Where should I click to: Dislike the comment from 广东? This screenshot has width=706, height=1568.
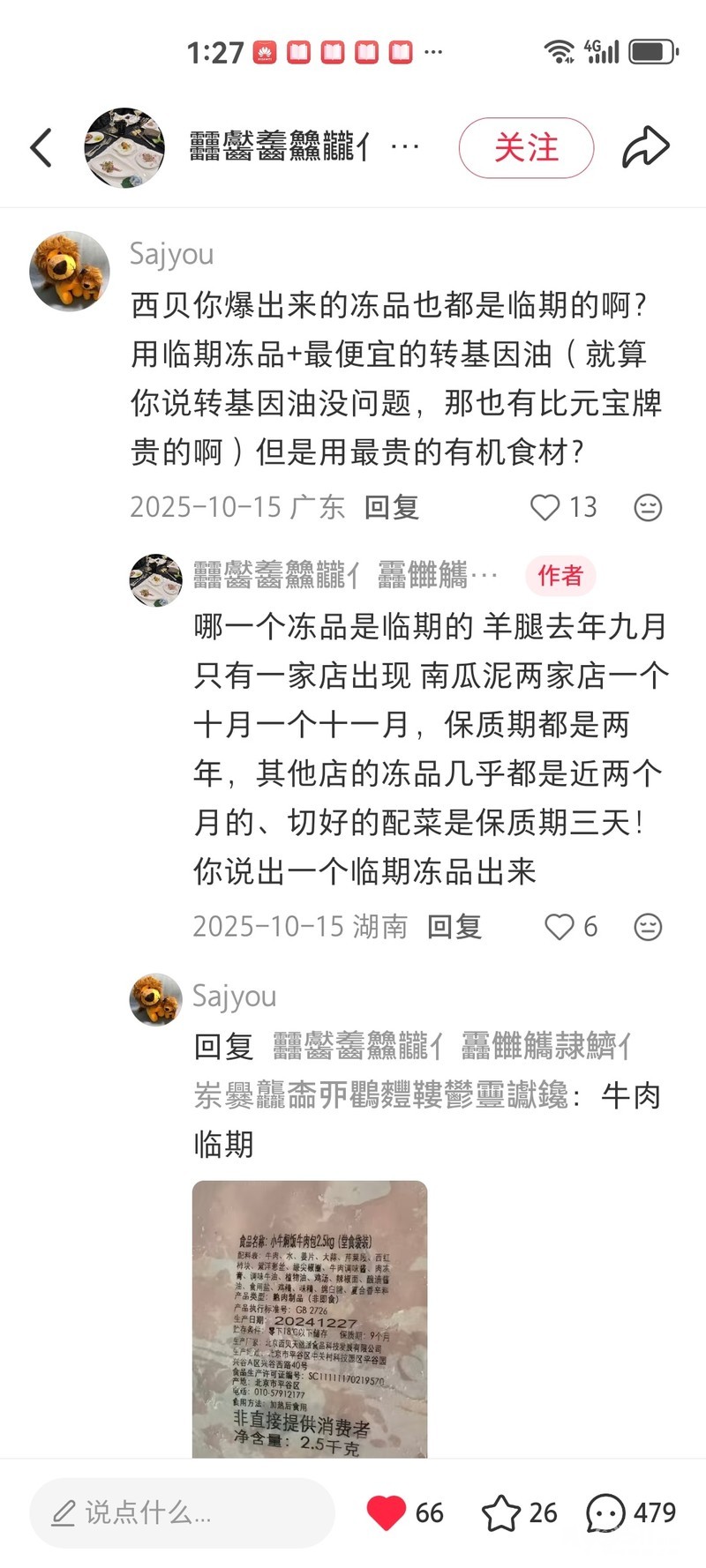[x=648, y=507]
